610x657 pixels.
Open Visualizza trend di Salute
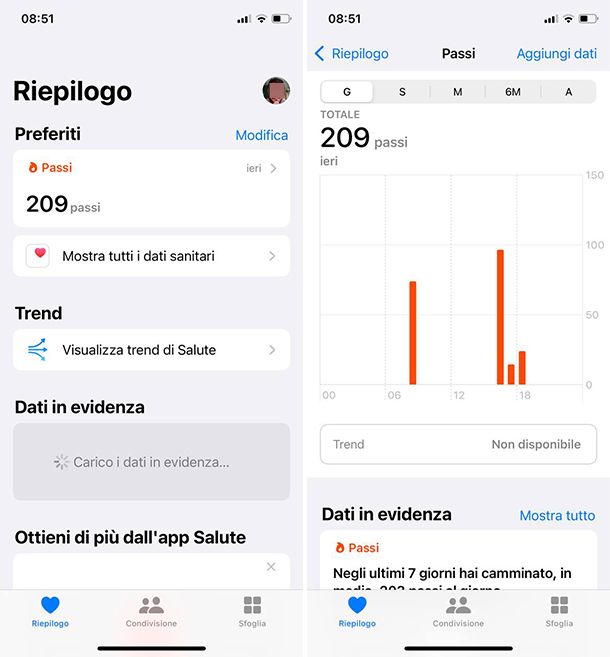151,350
